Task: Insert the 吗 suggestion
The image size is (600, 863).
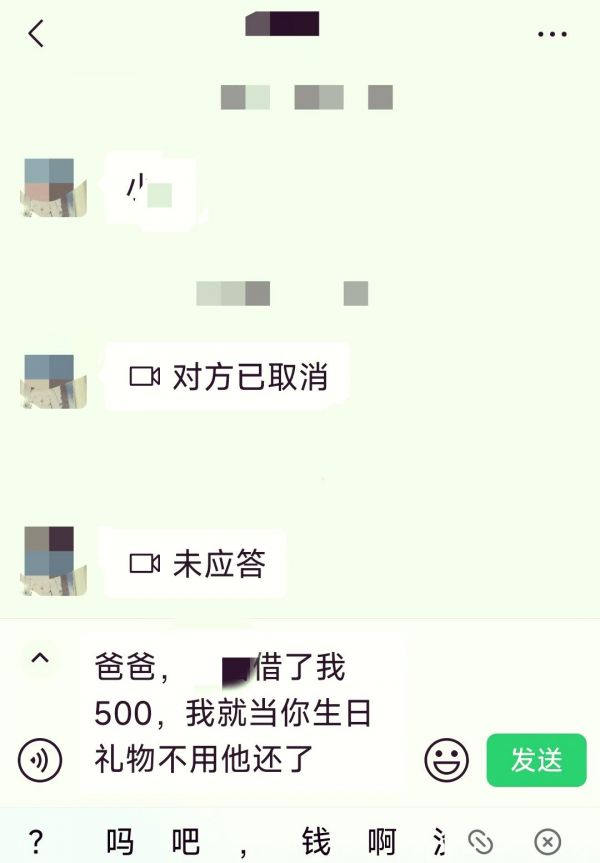Action: (119, 842)
